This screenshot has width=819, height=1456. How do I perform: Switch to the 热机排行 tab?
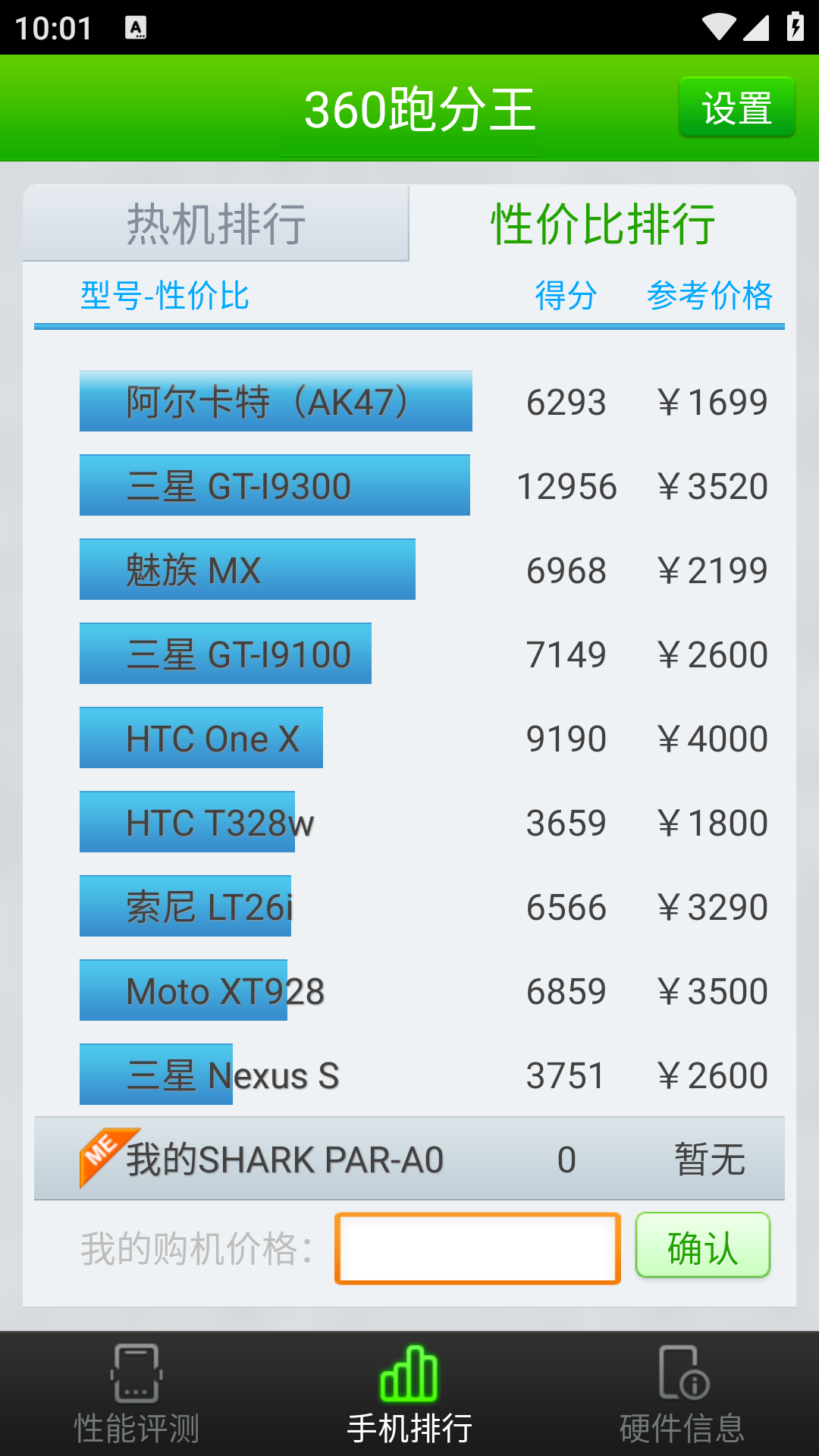tap(215, 224)
